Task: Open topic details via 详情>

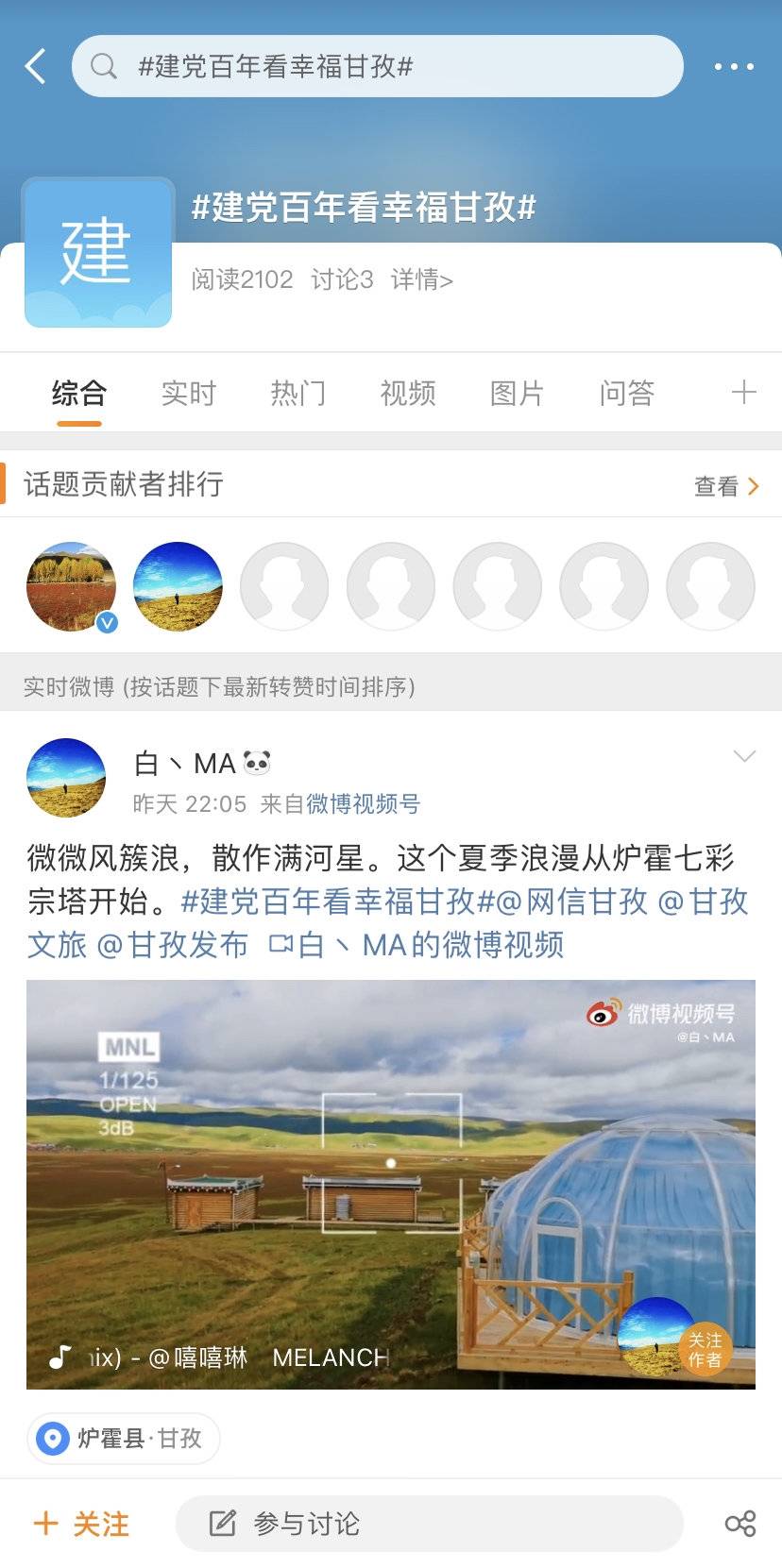Action: [421, 279]
